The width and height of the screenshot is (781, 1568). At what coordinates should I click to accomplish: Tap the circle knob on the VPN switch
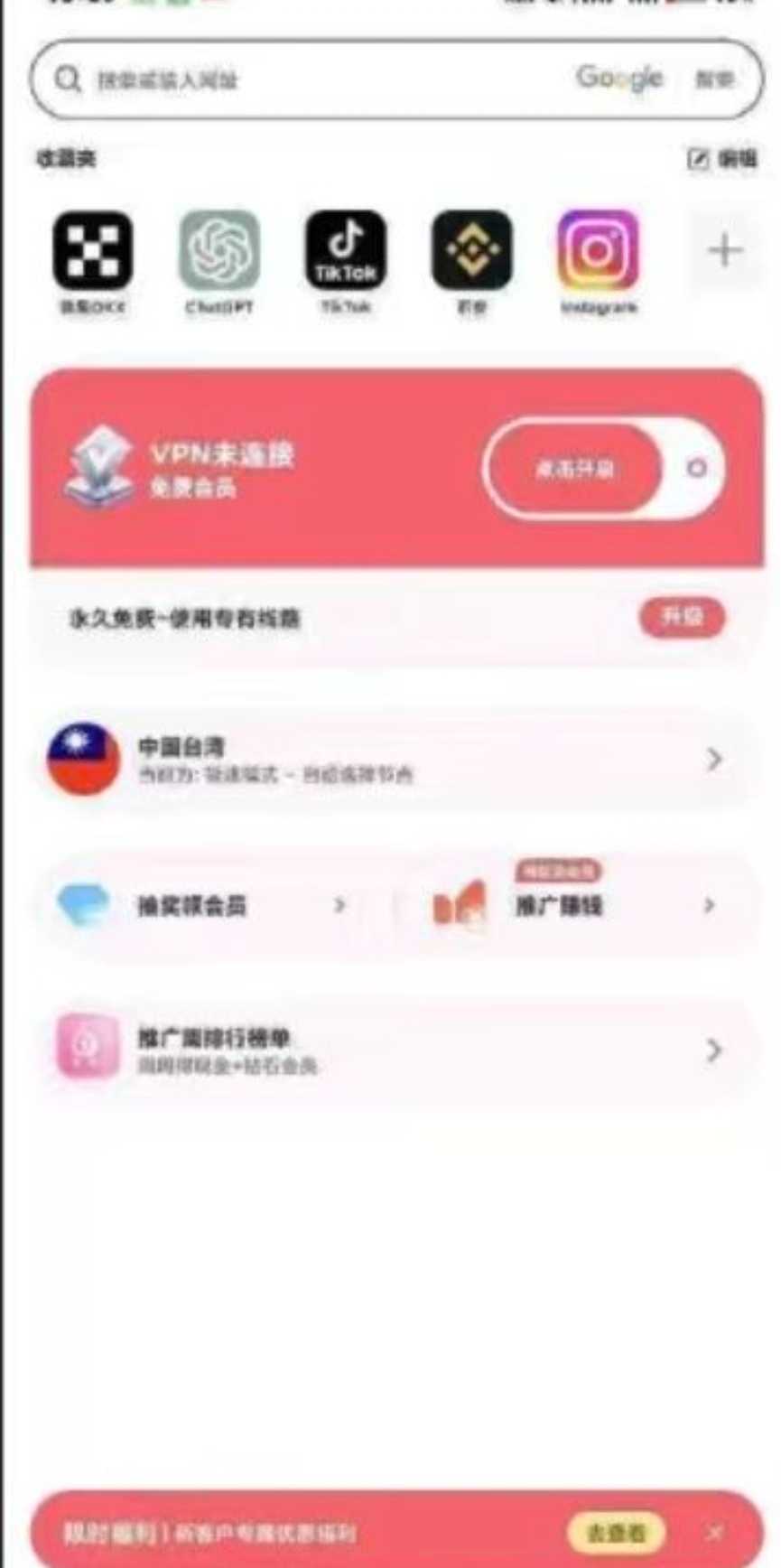point(696,469)
